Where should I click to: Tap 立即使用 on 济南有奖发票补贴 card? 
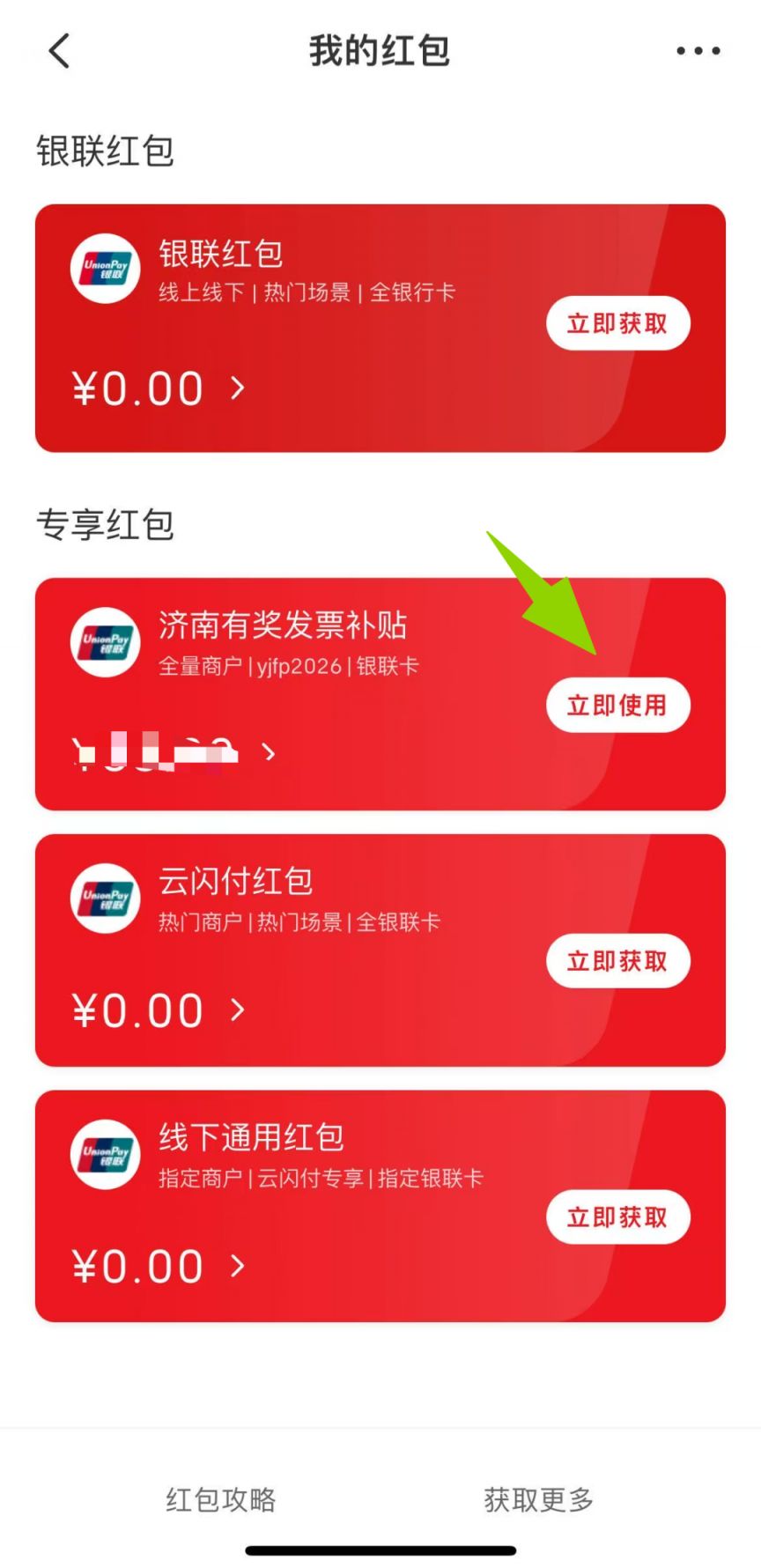coord(618,705)
